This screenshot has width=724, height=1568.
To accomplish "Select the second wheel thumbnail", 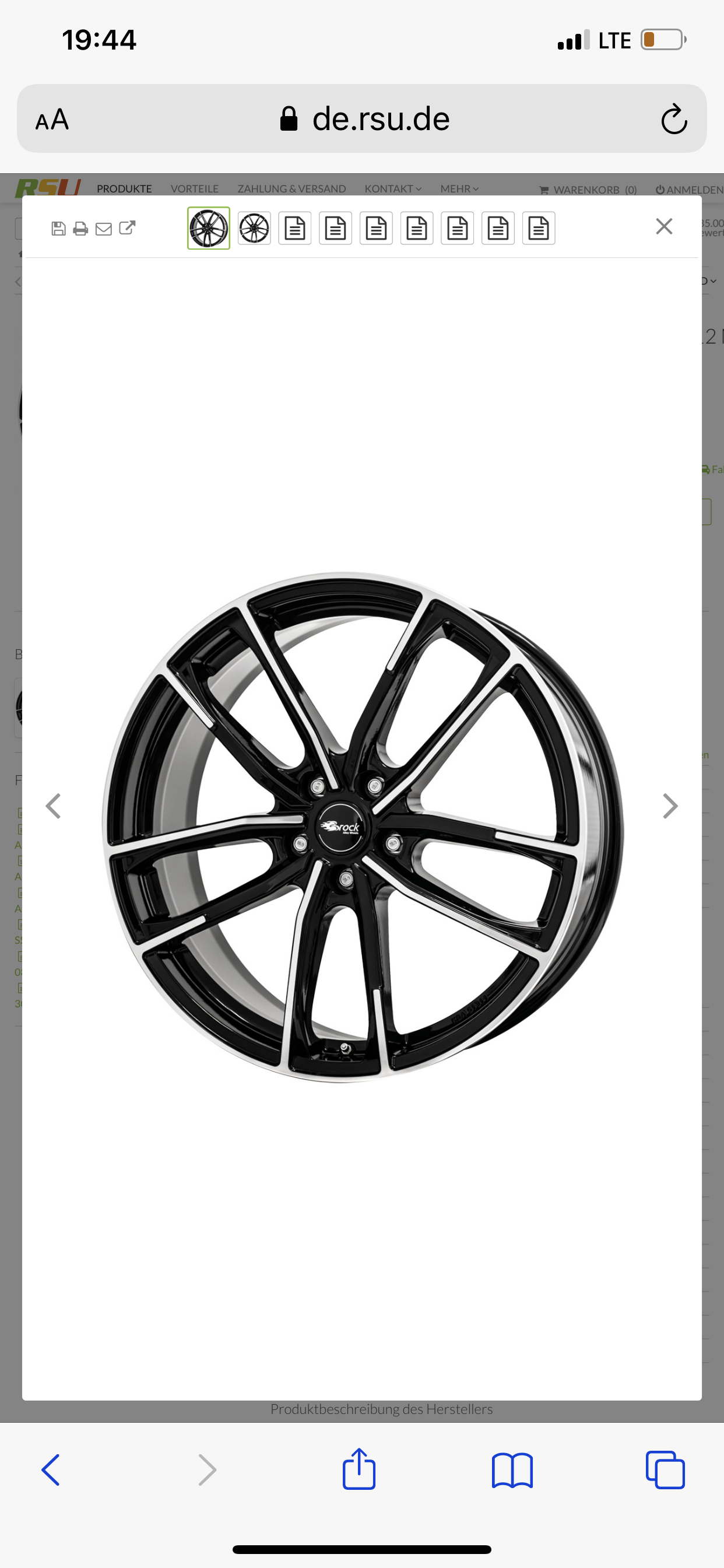I will tap(254, 228).
